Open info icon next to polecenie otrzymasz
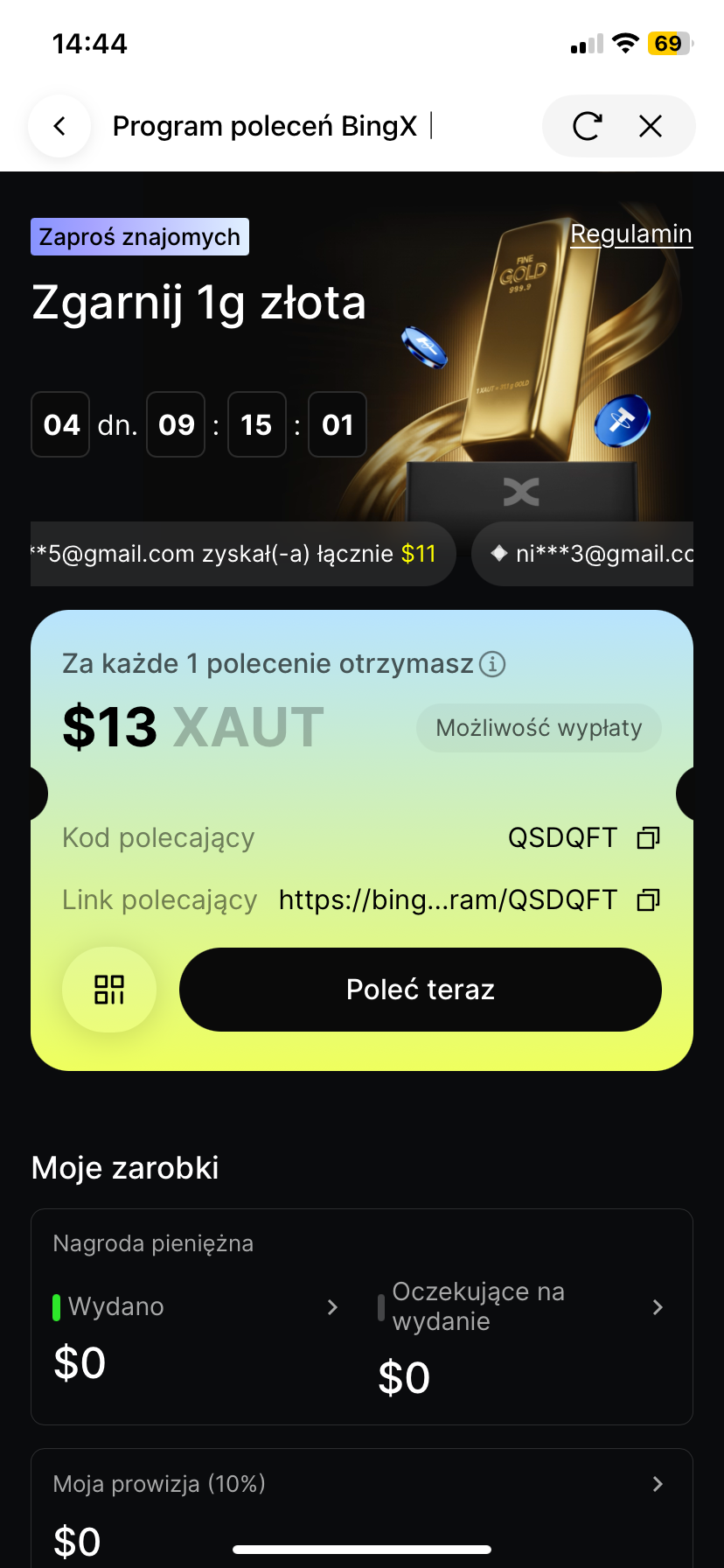The height and width of the screenshot is (1568, 724). pos(493,664)
